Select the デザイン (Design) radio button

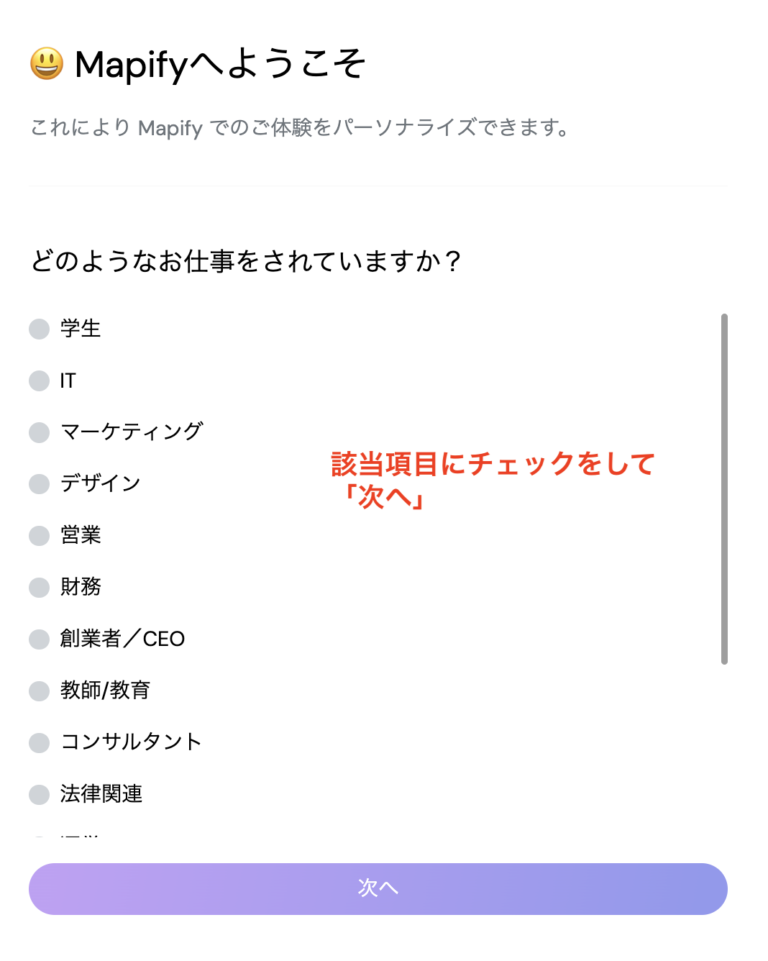38,483
